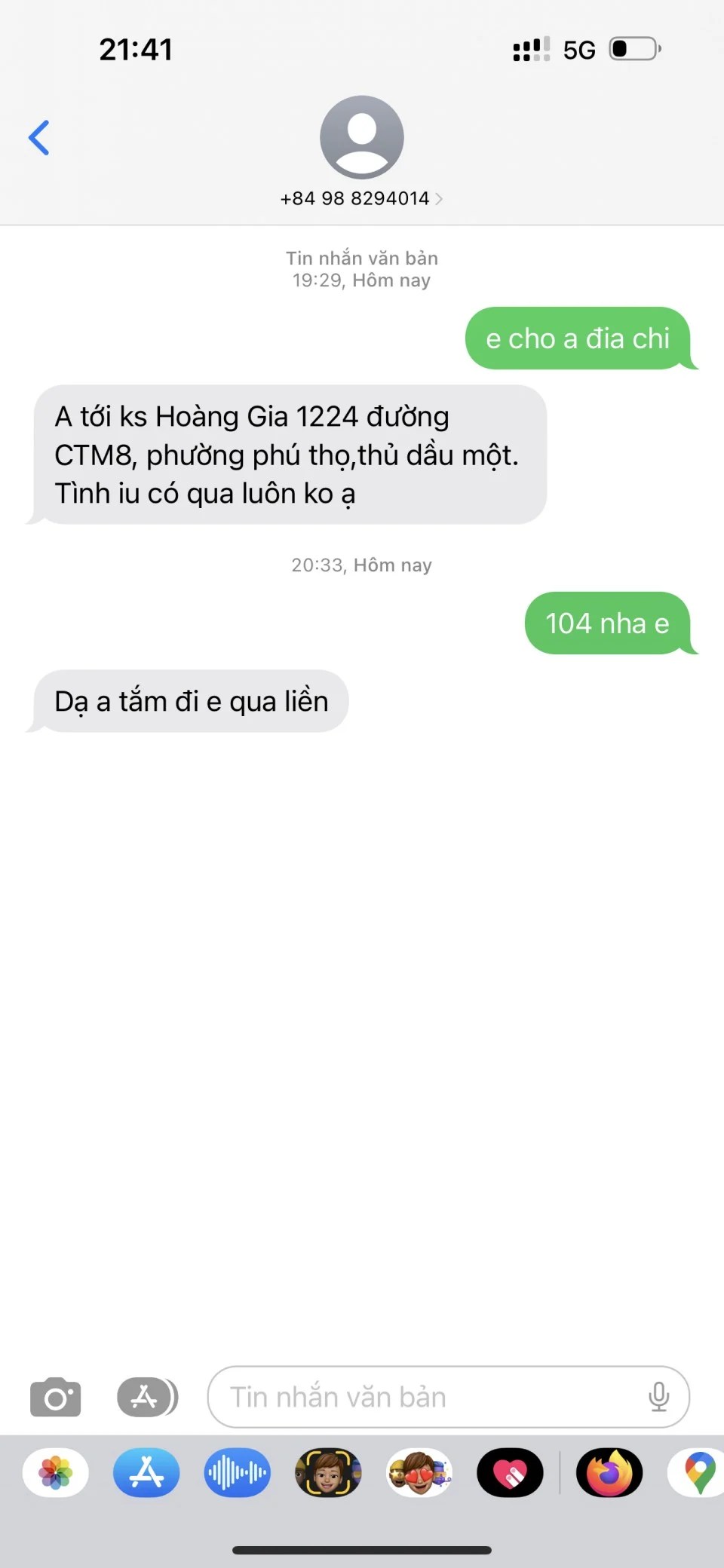
Task: Open the Memoji stickers app
Action: (x=419, y=1472)
